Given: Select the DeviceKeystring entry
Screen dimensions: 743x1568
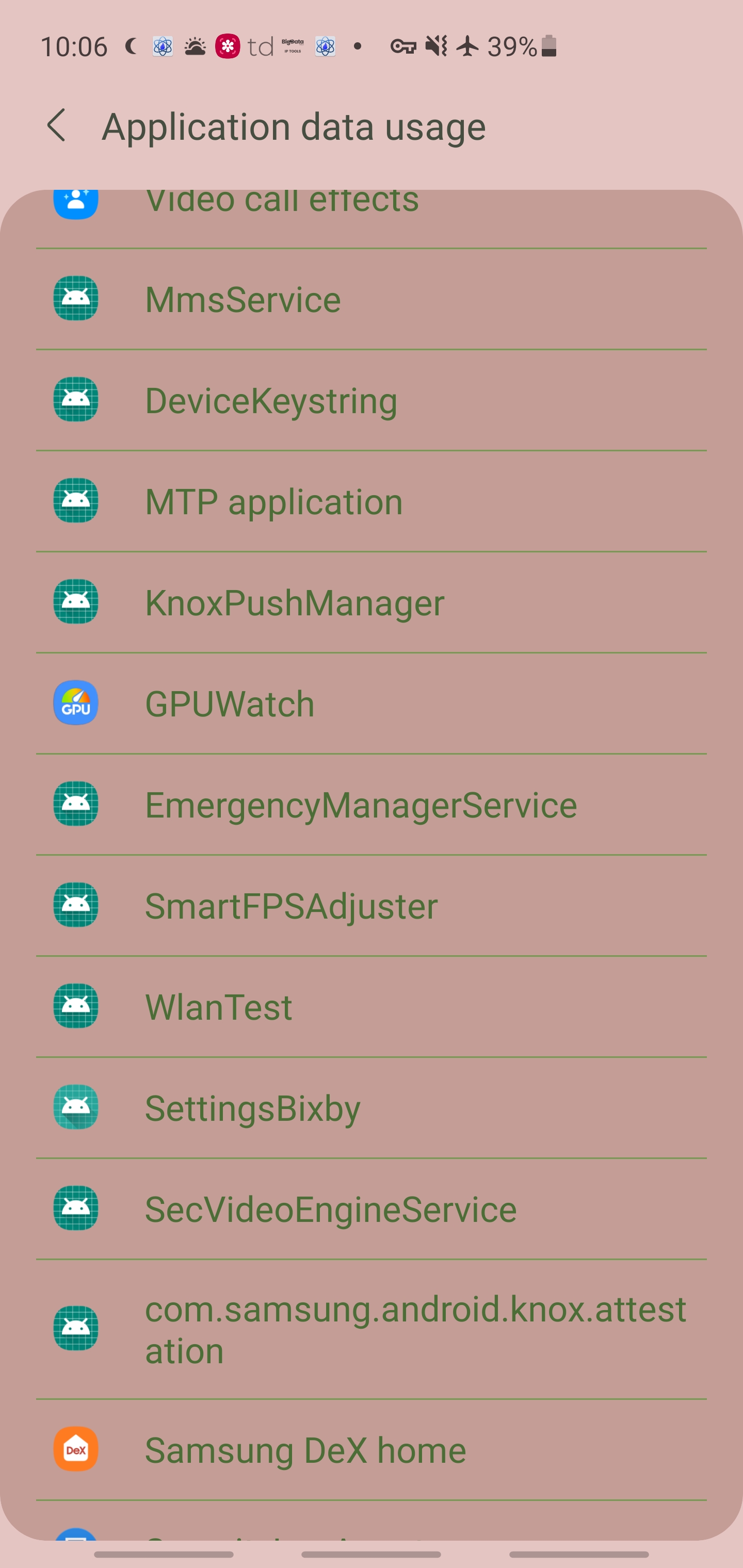Looking at the screenshot, I should 370,401.
